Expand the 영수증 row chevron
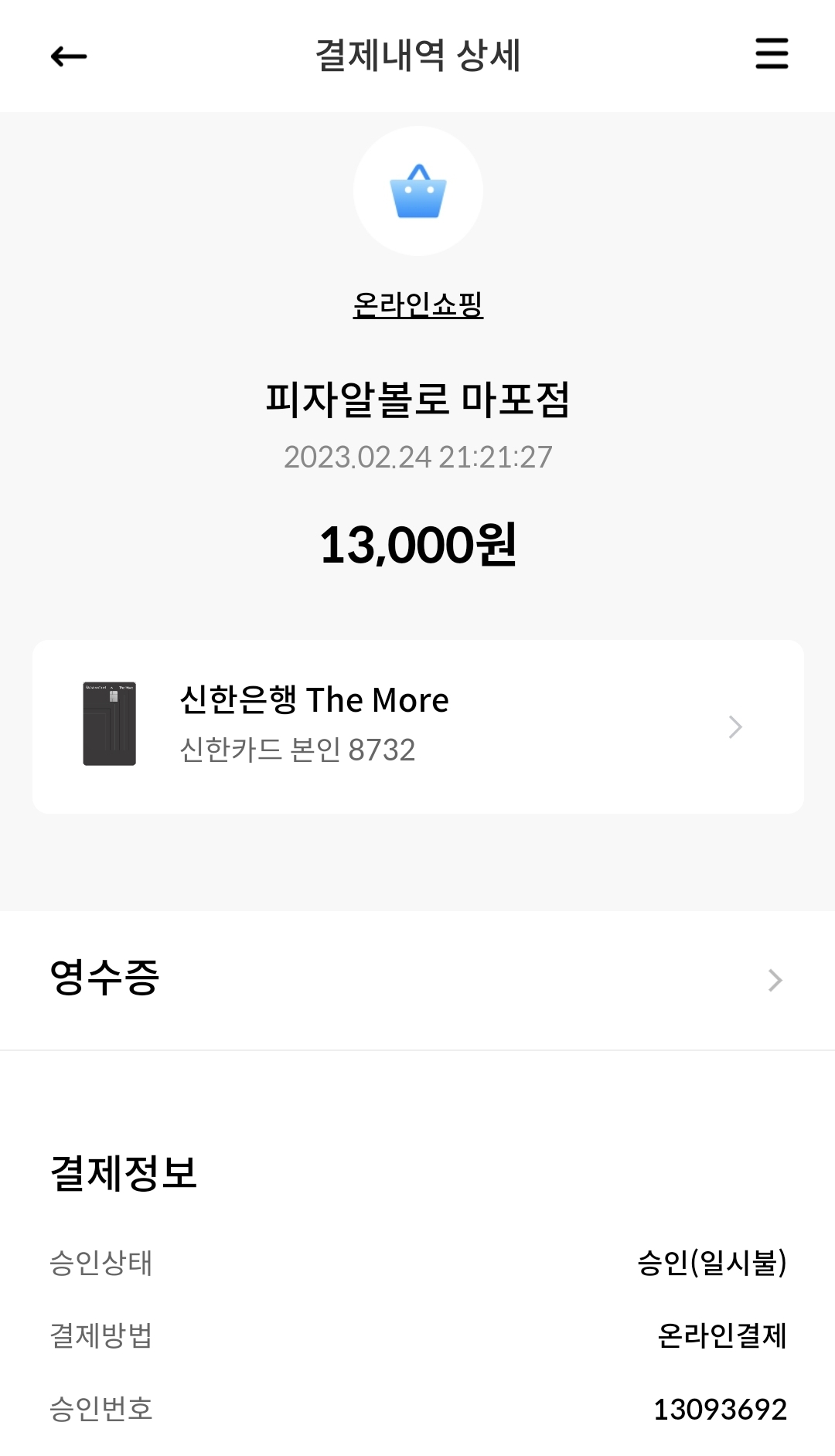This screenshot has width=835, height=1456. pos(772,980)
